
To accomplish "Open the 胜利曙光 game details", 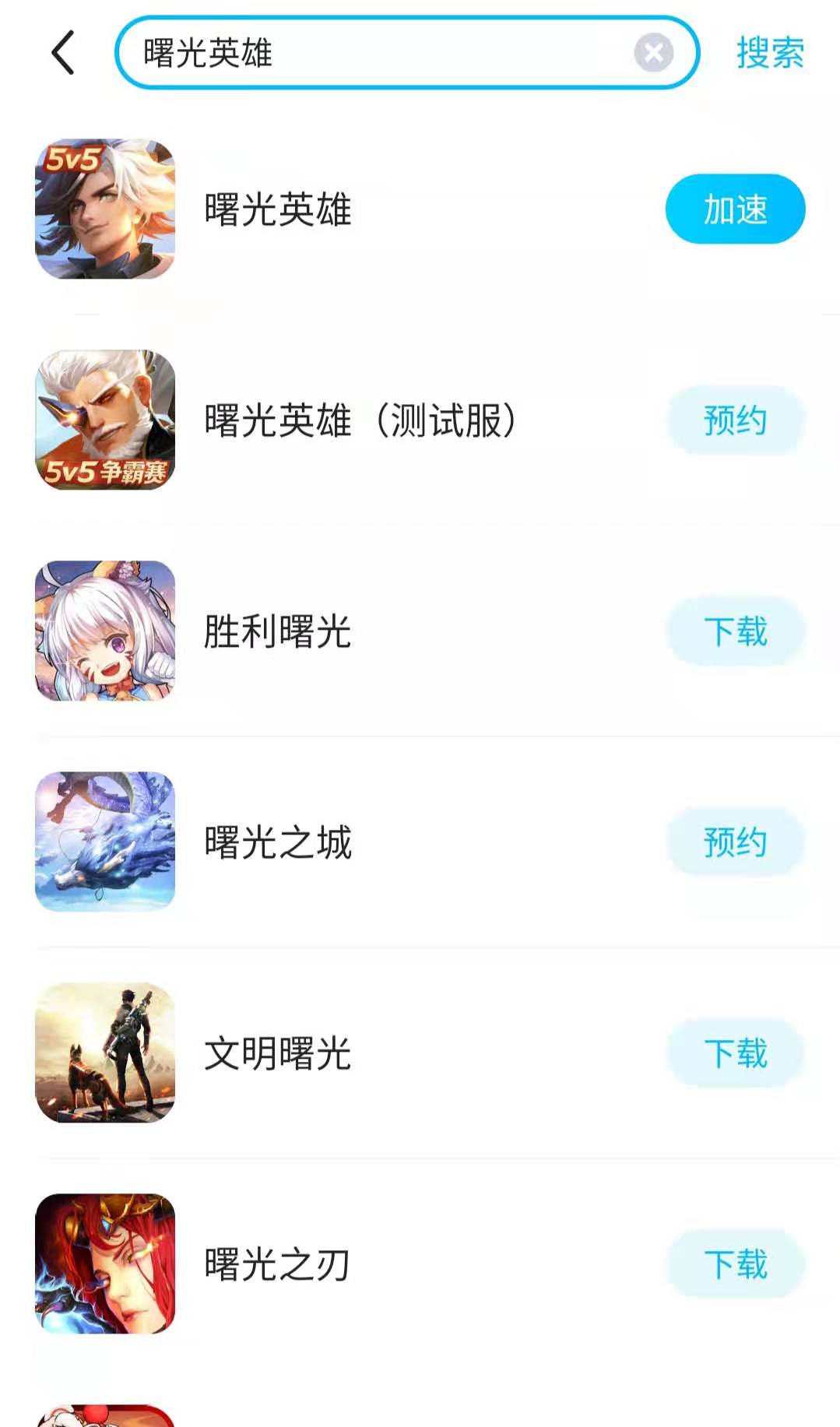I will tap(277, 631).
